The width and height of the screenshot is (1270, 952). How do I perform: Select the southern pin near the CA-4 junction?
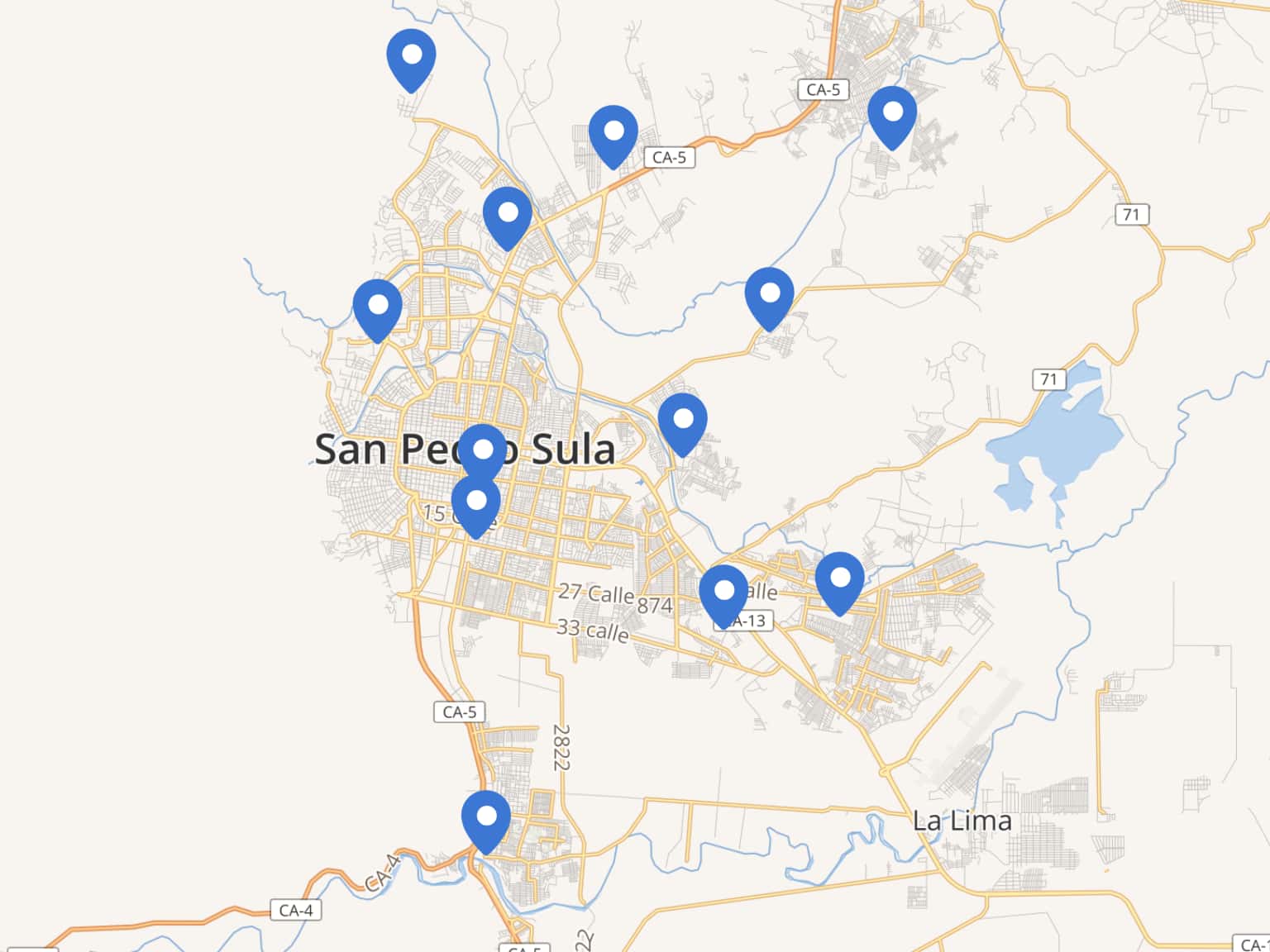coord(486,818)
